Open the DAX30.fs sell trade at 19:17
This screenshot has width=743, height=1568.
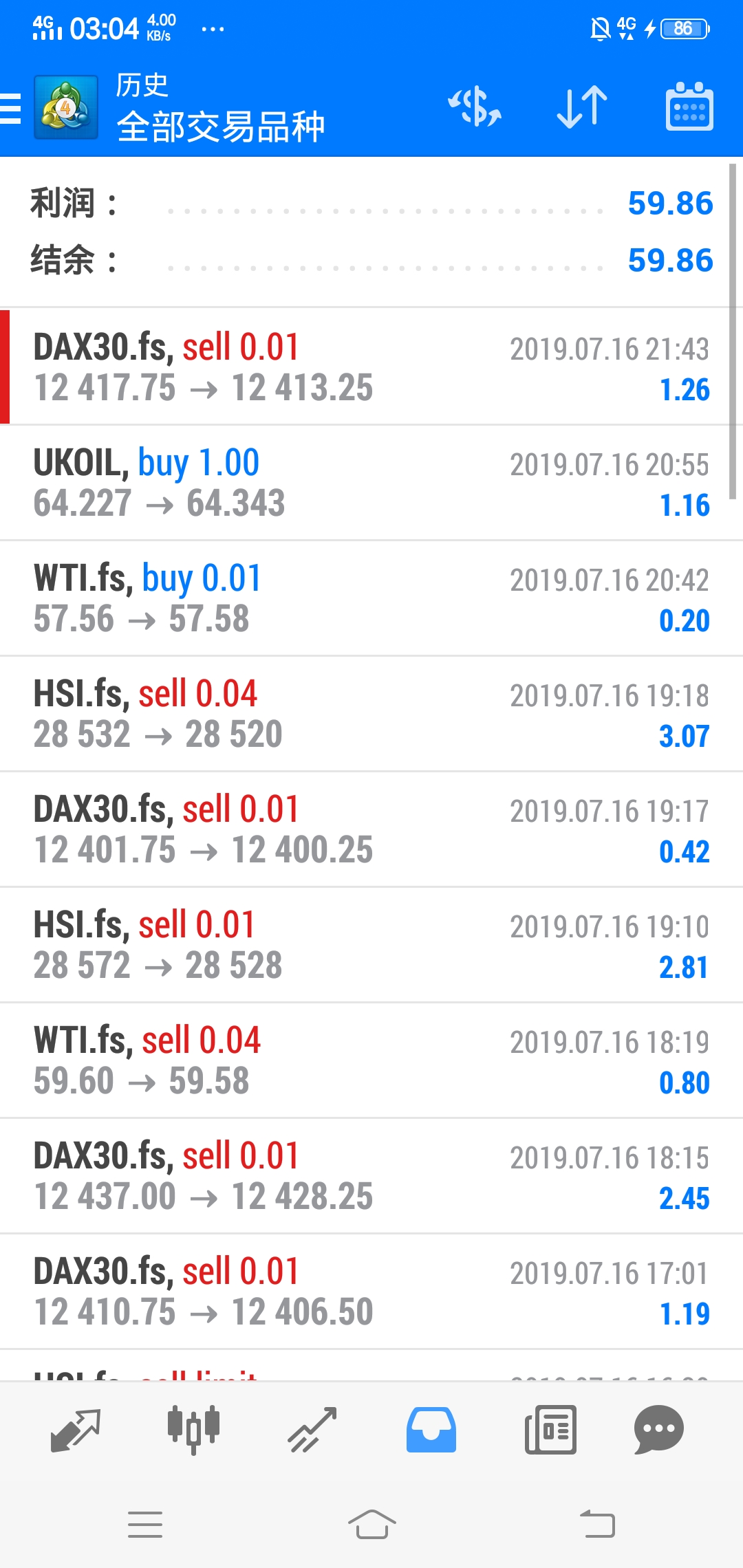[371, 829]
